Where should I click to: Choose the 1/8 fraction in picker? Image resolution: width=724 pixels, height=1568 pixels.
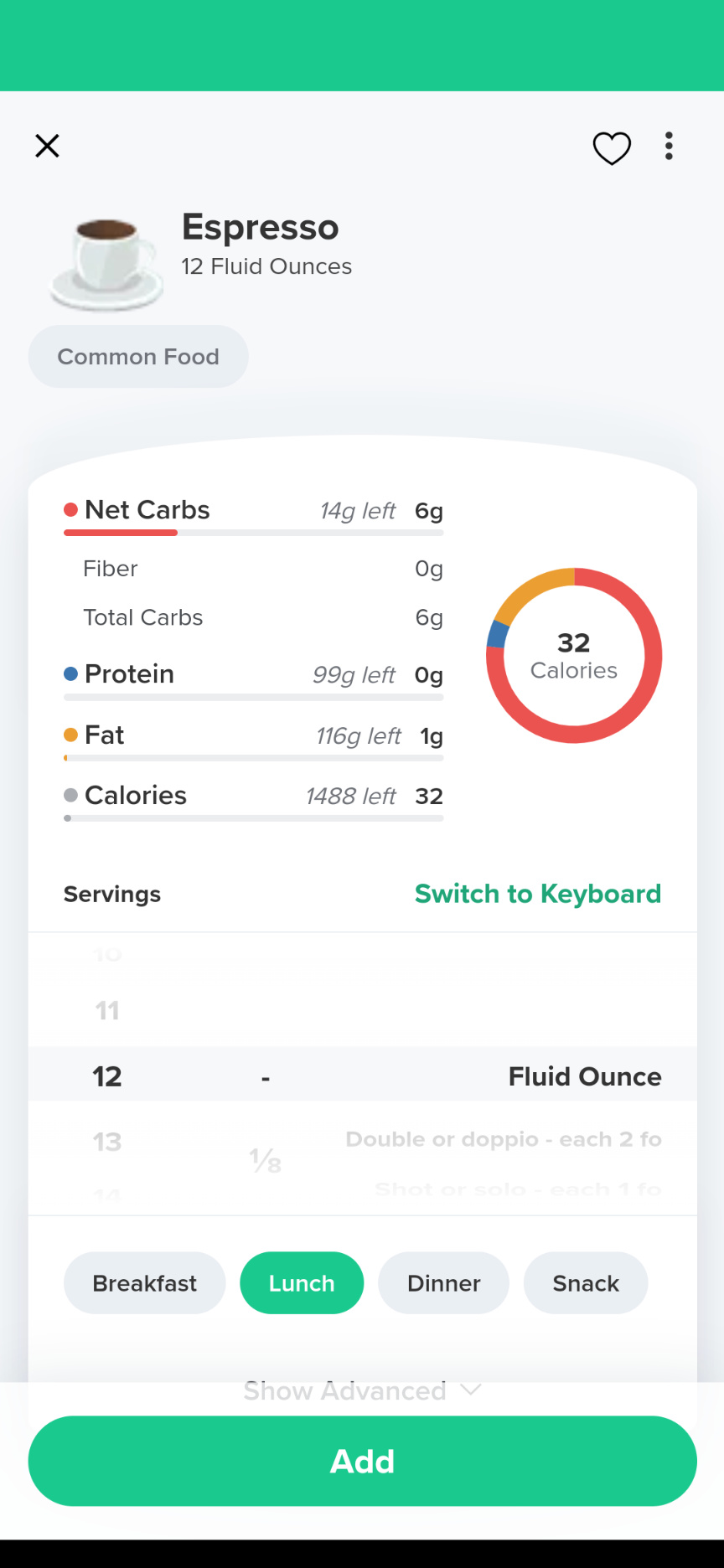265,1160
